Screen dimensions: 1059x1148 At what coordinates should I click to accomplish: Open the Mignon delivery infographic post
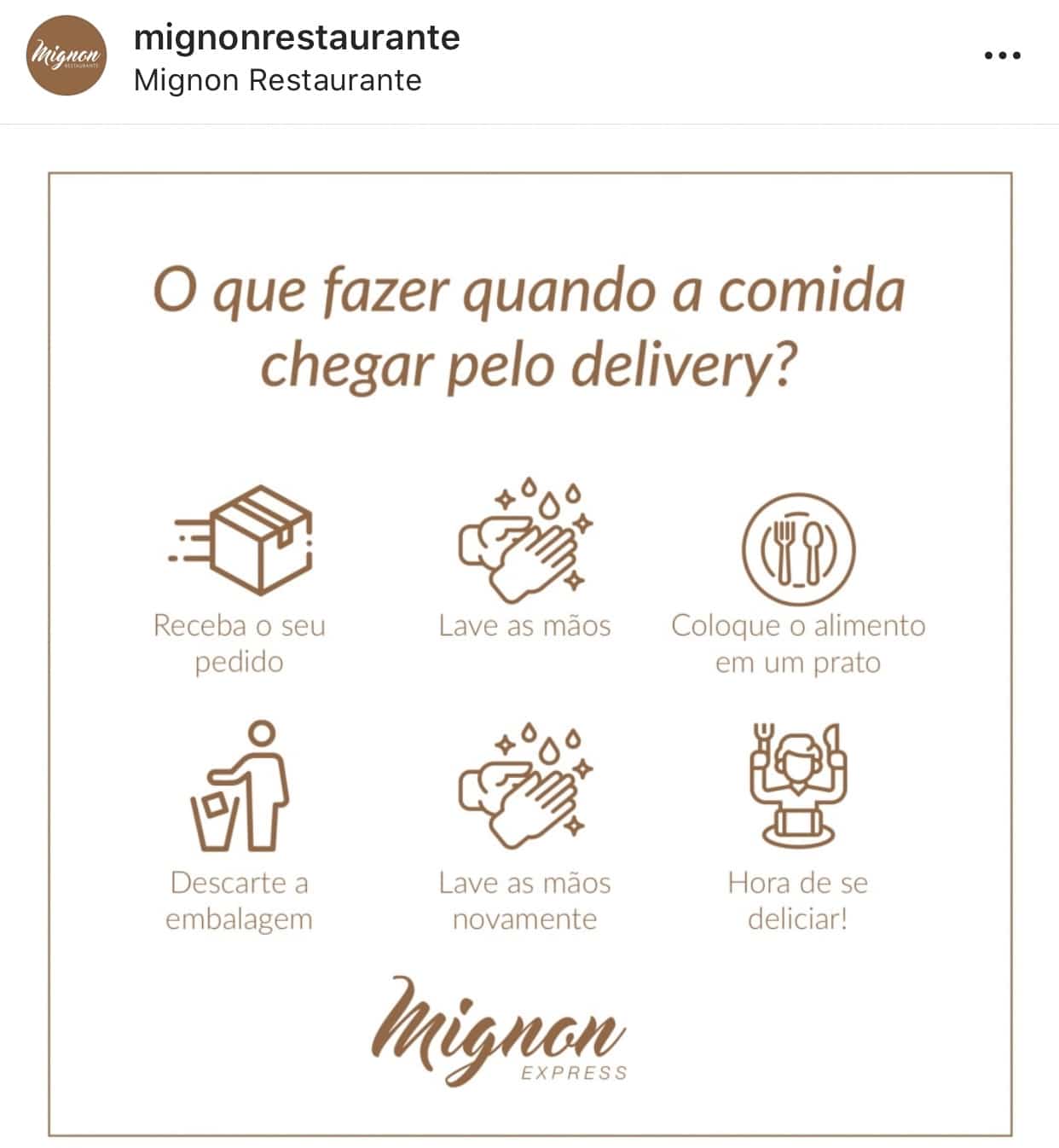pos(529,654)
